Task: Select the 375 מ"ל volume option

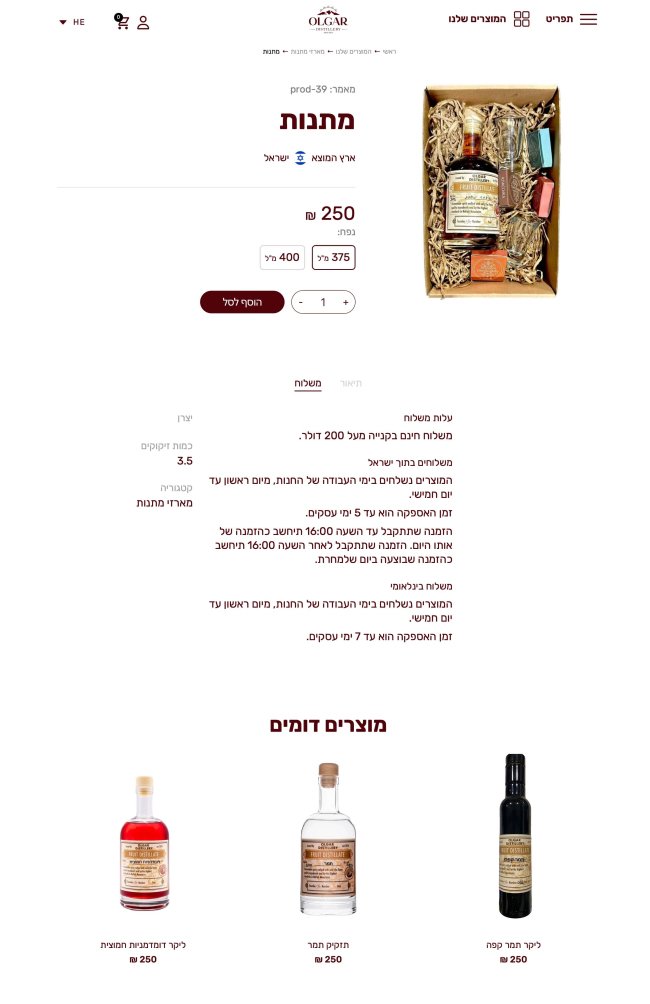Action: (x=333, y=257)
